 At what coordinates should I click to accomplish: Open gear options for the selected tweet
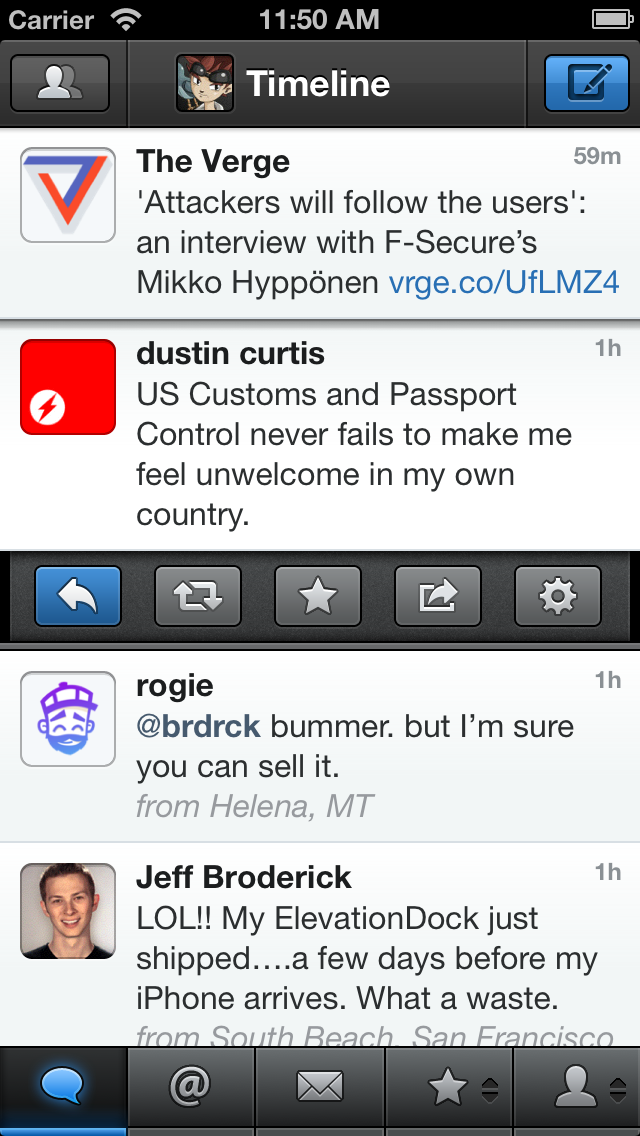click(558, 596)
